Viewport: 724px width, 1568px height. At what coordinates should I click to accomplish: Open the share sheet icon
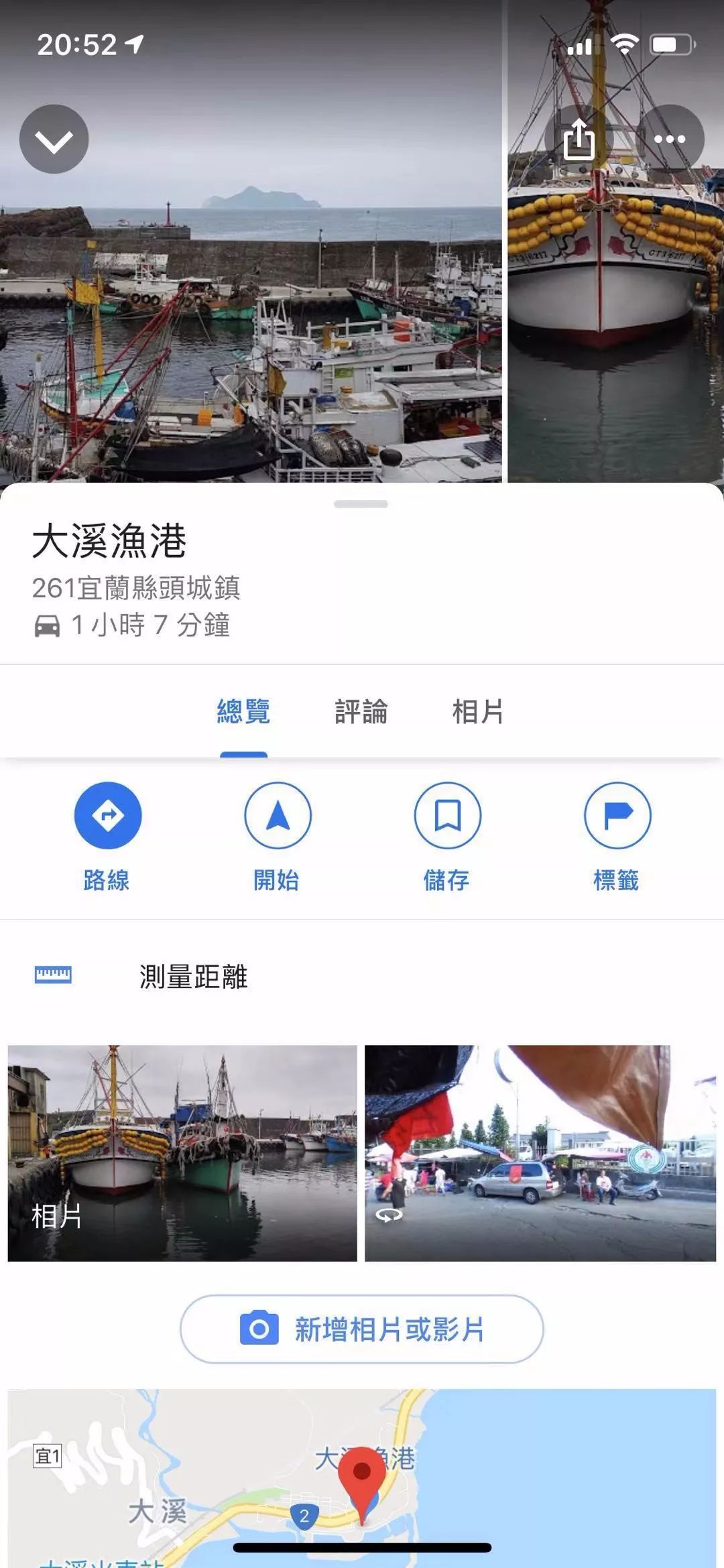579,137
